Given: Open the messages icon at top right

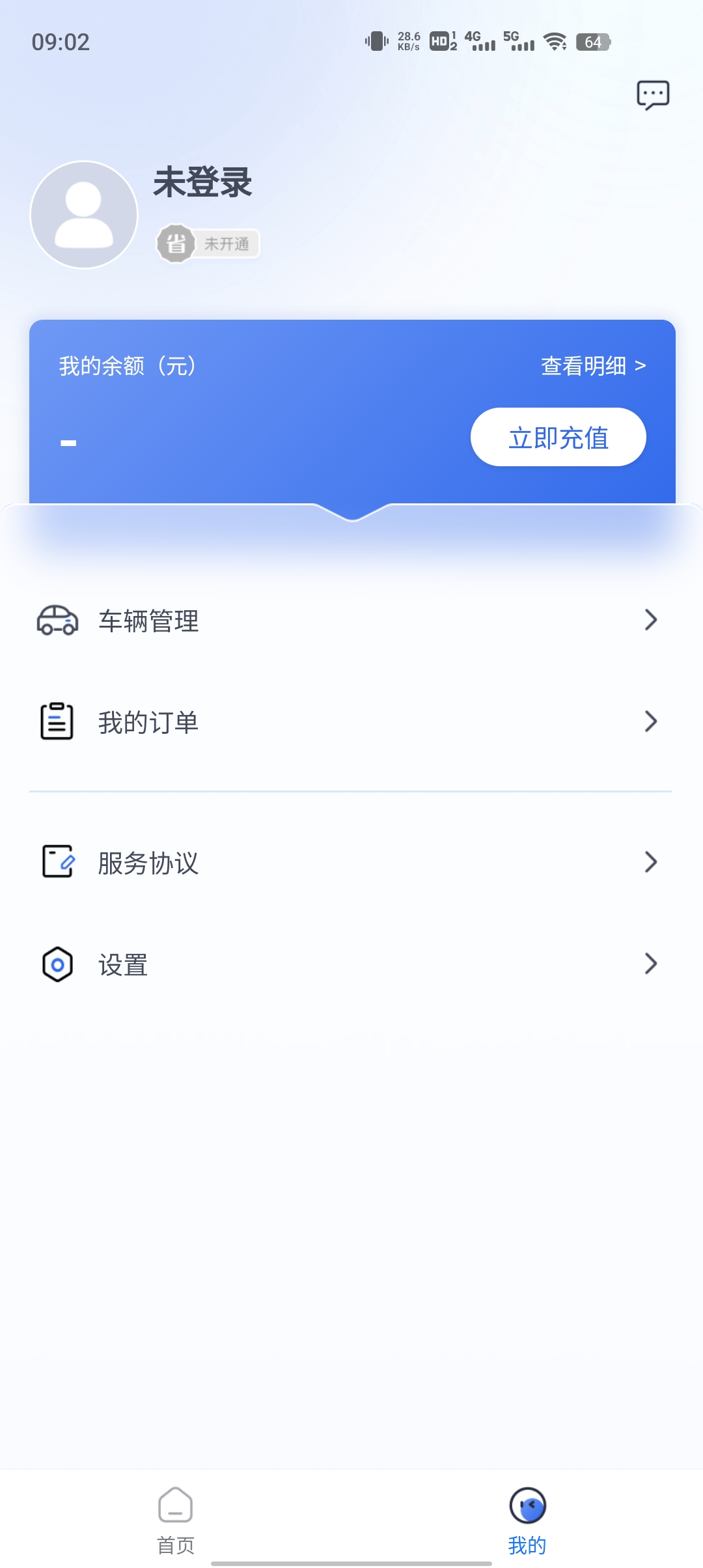Looking at the screenshot, I should (653, 95).
